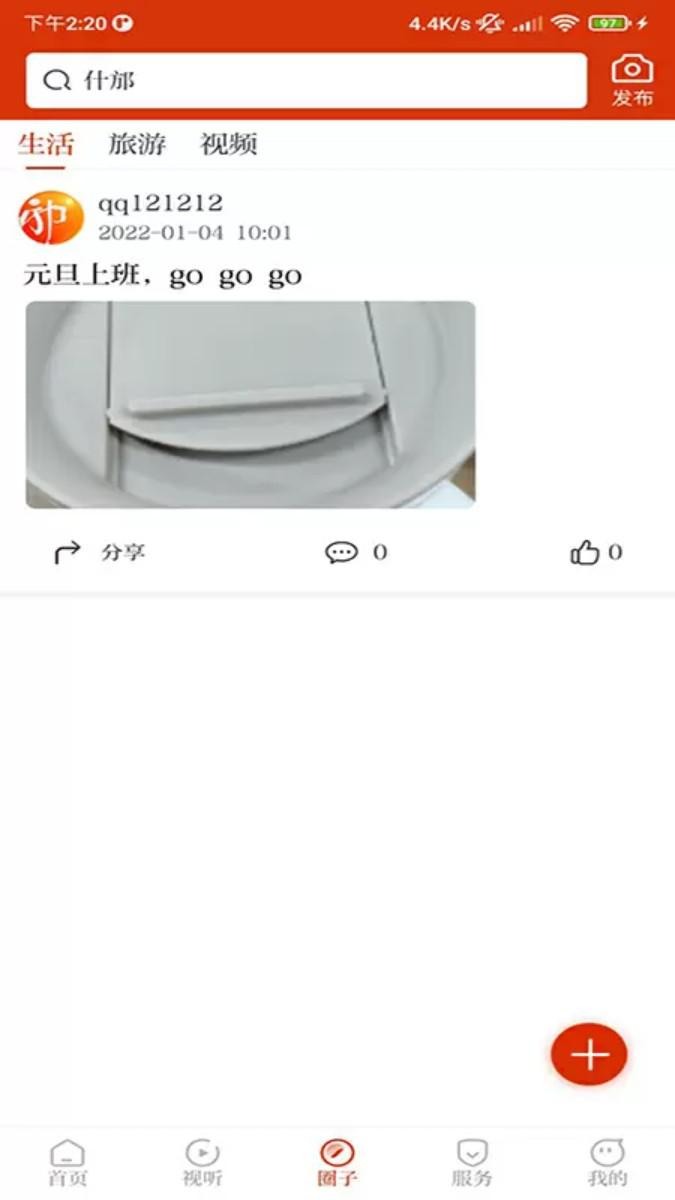This screenshot has width=675, height=1200.
Task: Tap the search box at the top
Action: pos(306,80)
